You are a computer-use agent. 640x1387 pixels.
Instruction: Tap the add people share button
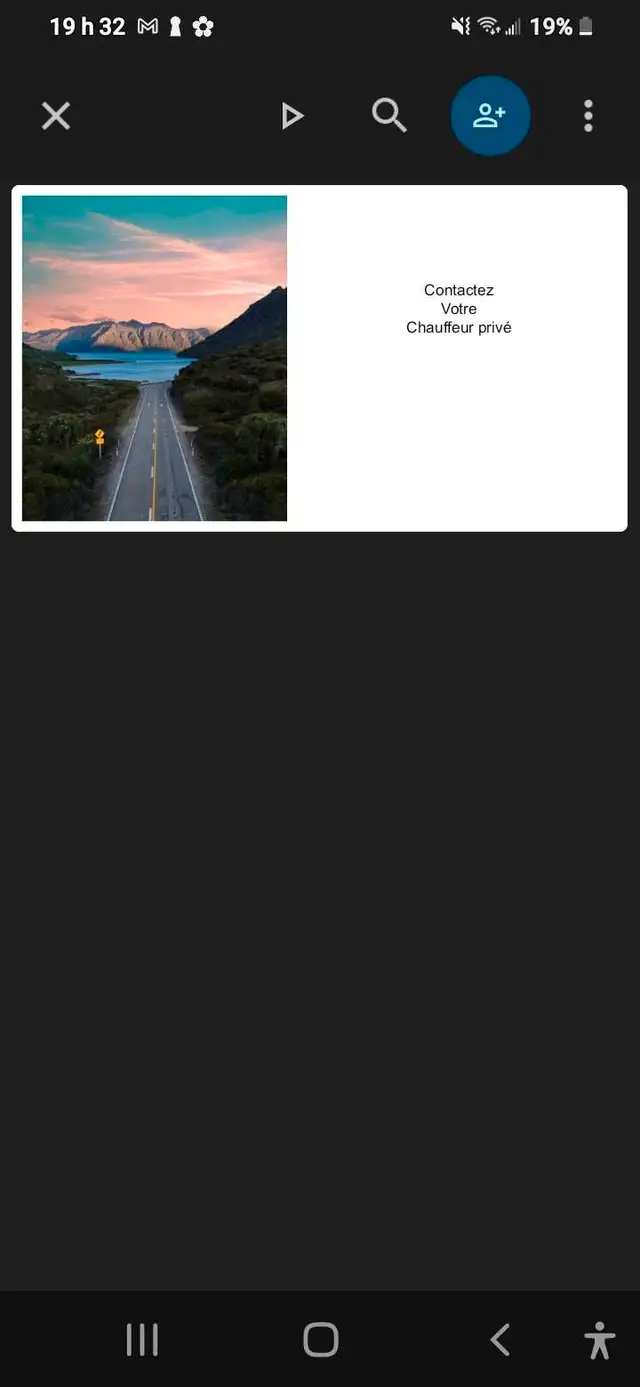490,116
